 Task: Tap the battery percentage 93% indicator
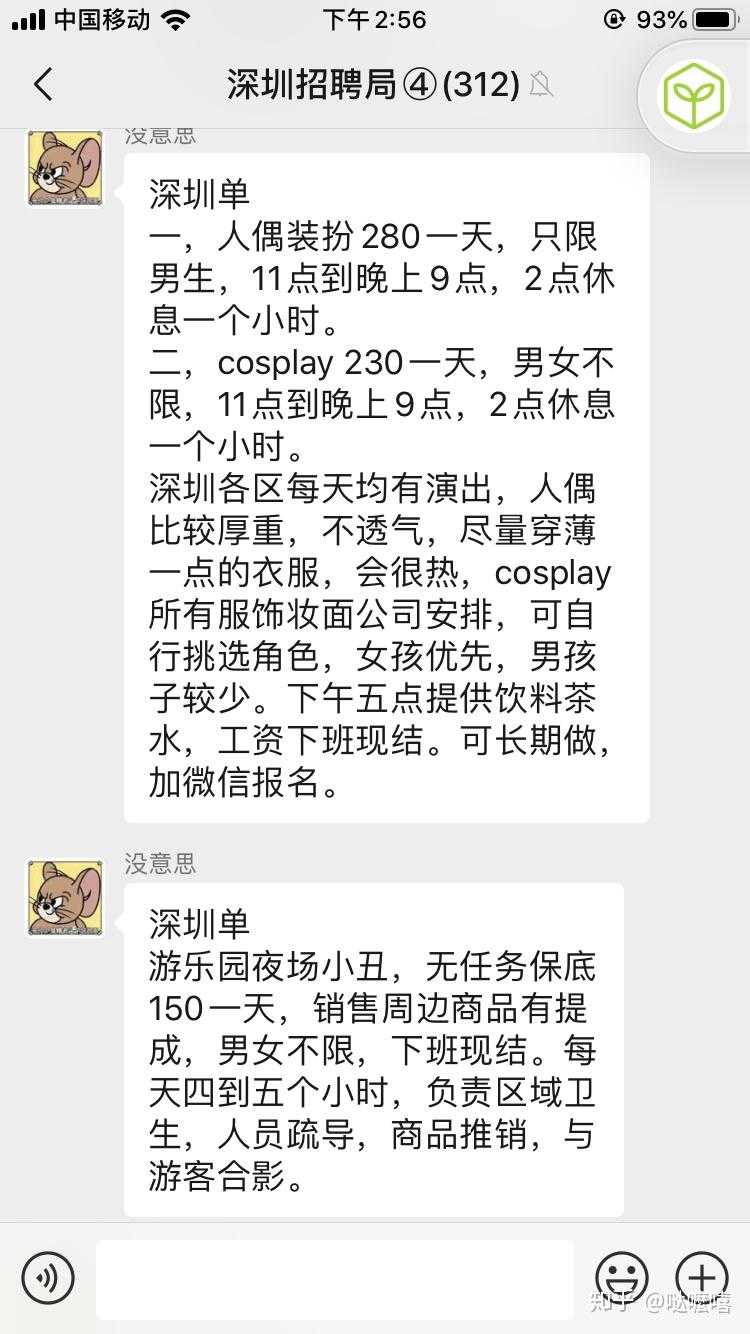[x=662, y=17]
